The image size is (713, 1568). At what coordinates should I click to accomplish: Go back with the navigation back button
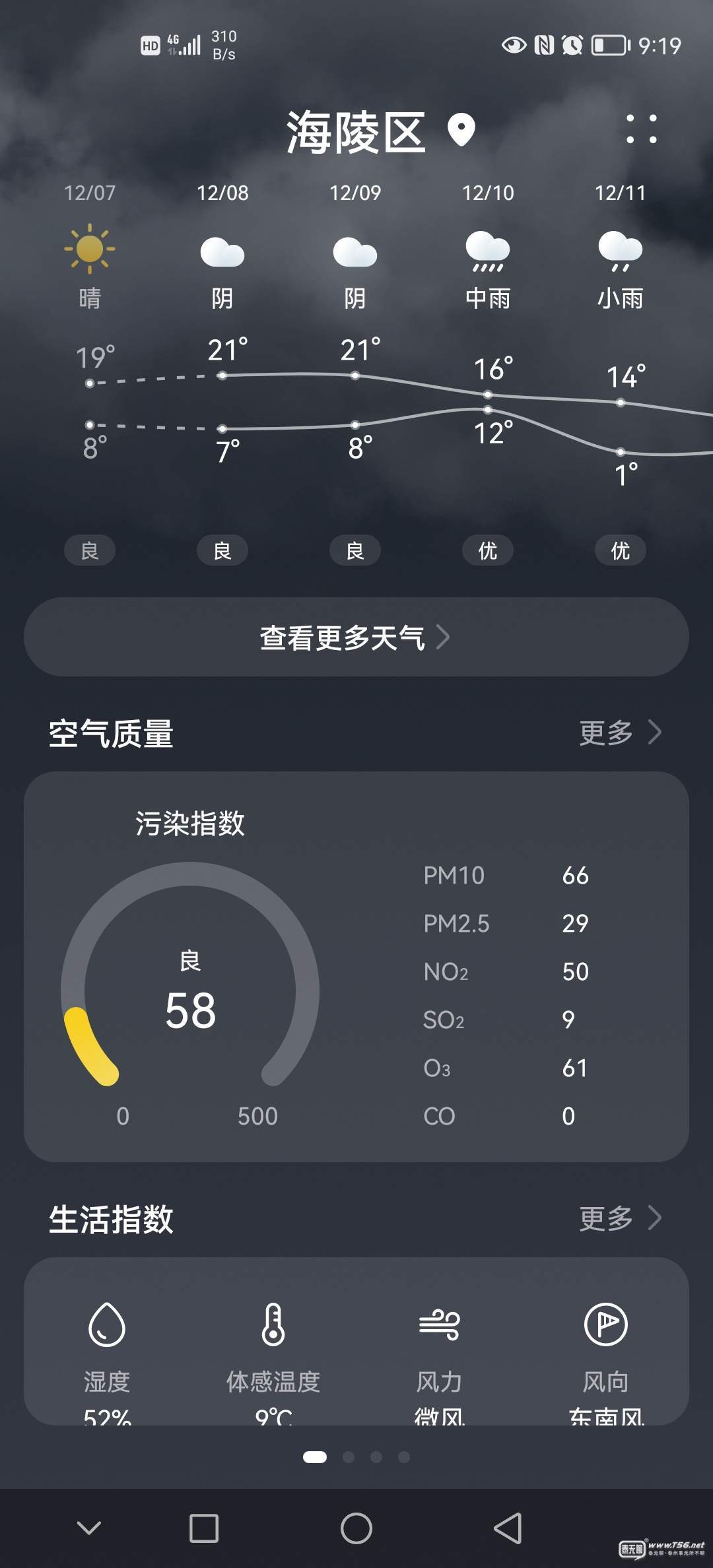tap(508, 1528)
